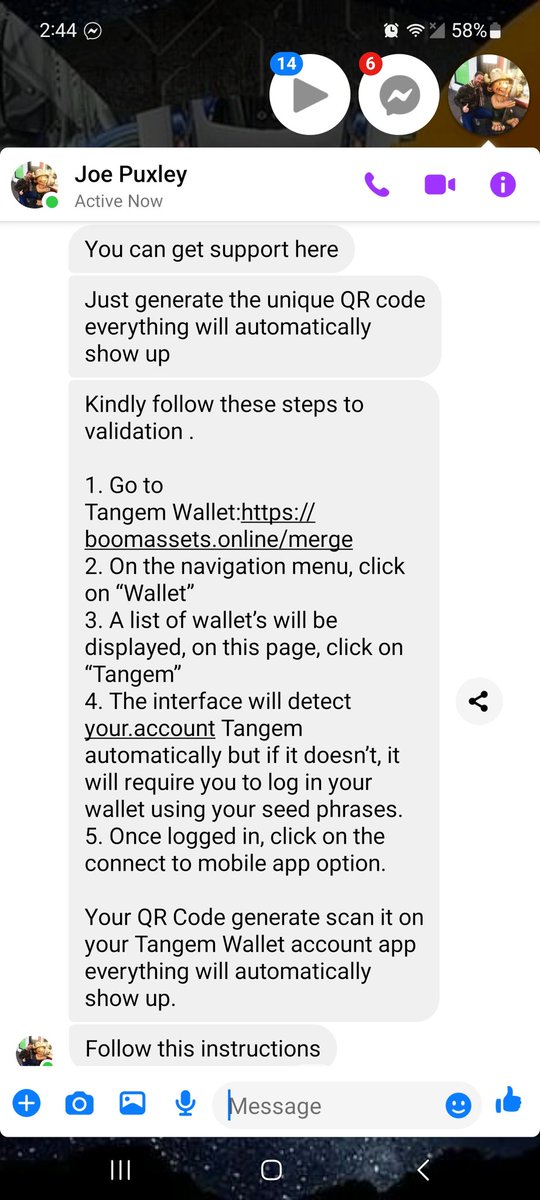Record a voice message with the microphone
540x1200 pixels.
pos(185,1104)
